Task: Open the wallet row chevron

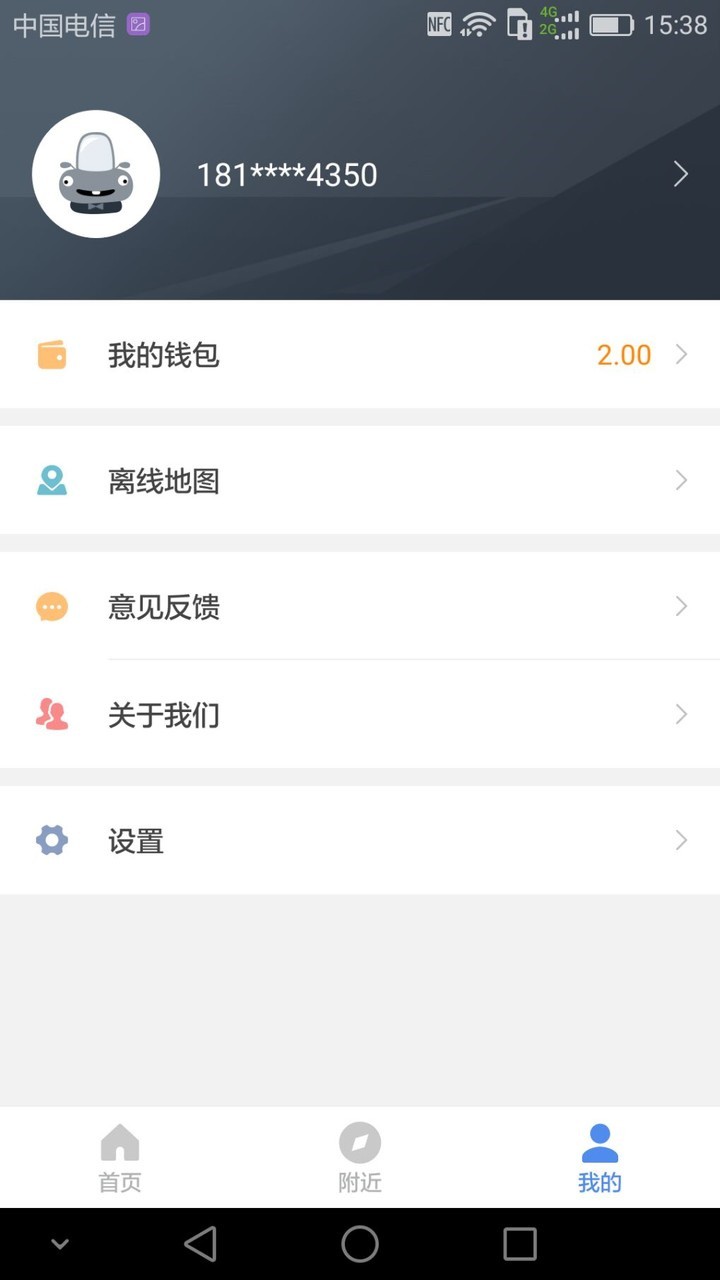Action: tap(682, 354)
